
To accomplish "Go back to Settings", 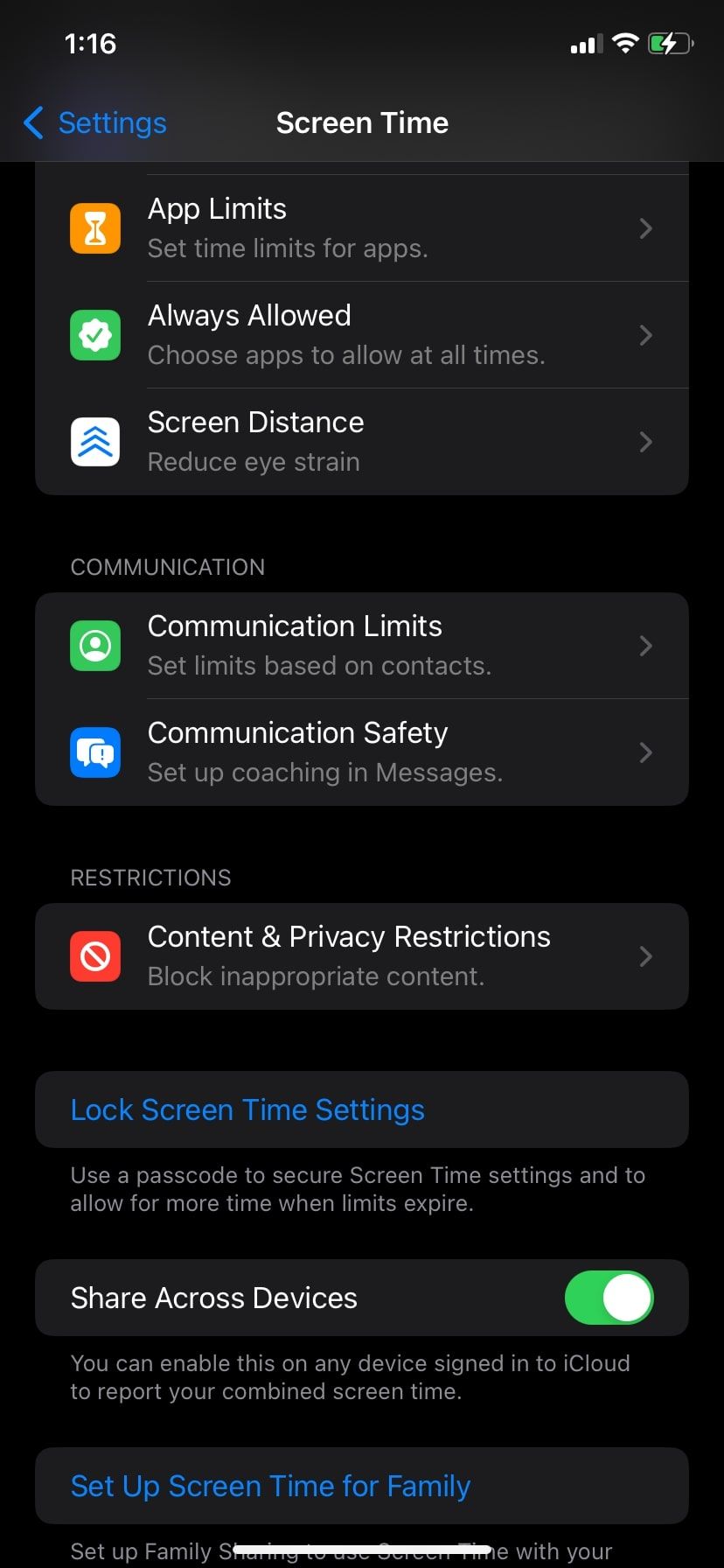I will point(94,123).
